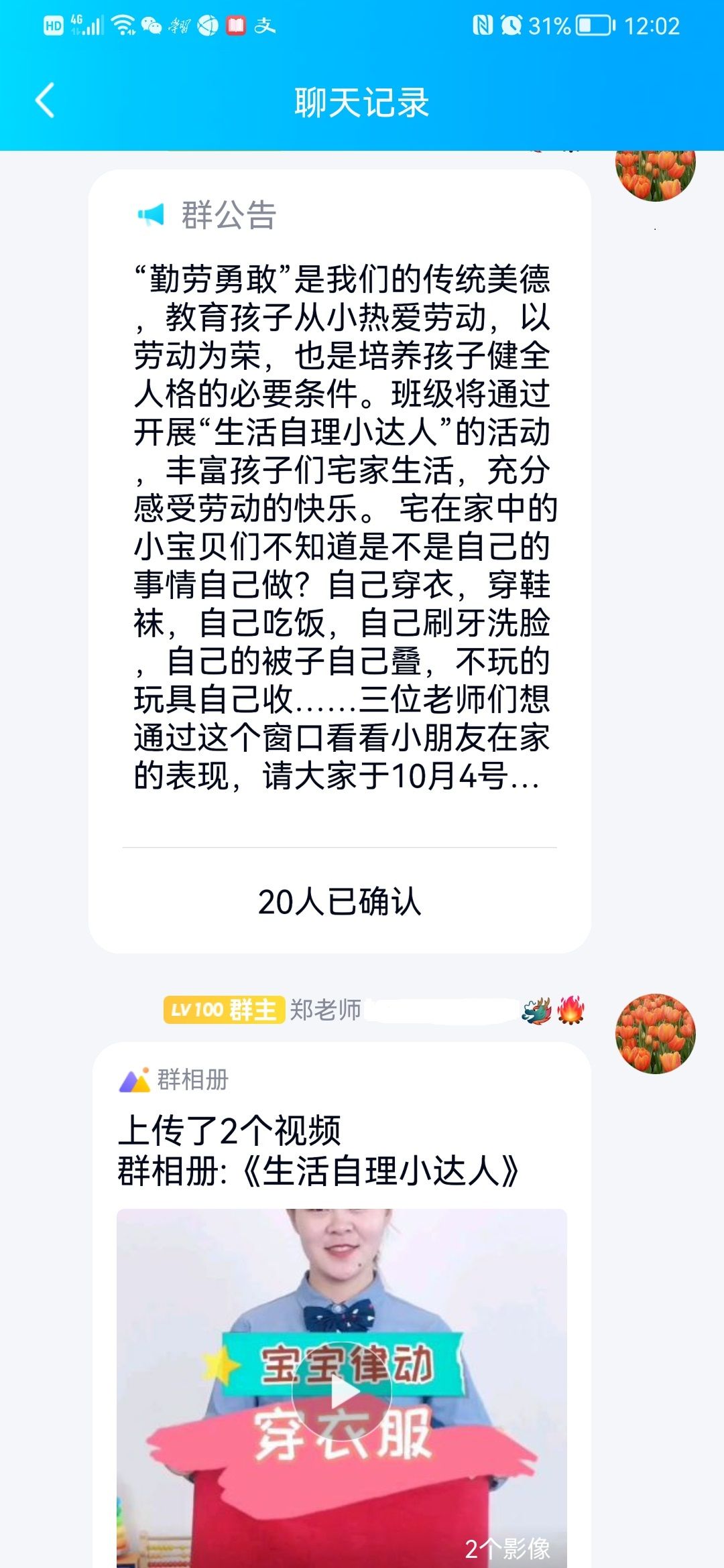Open the 群相册 生活自理小达人 album card

click(319, 1151)
